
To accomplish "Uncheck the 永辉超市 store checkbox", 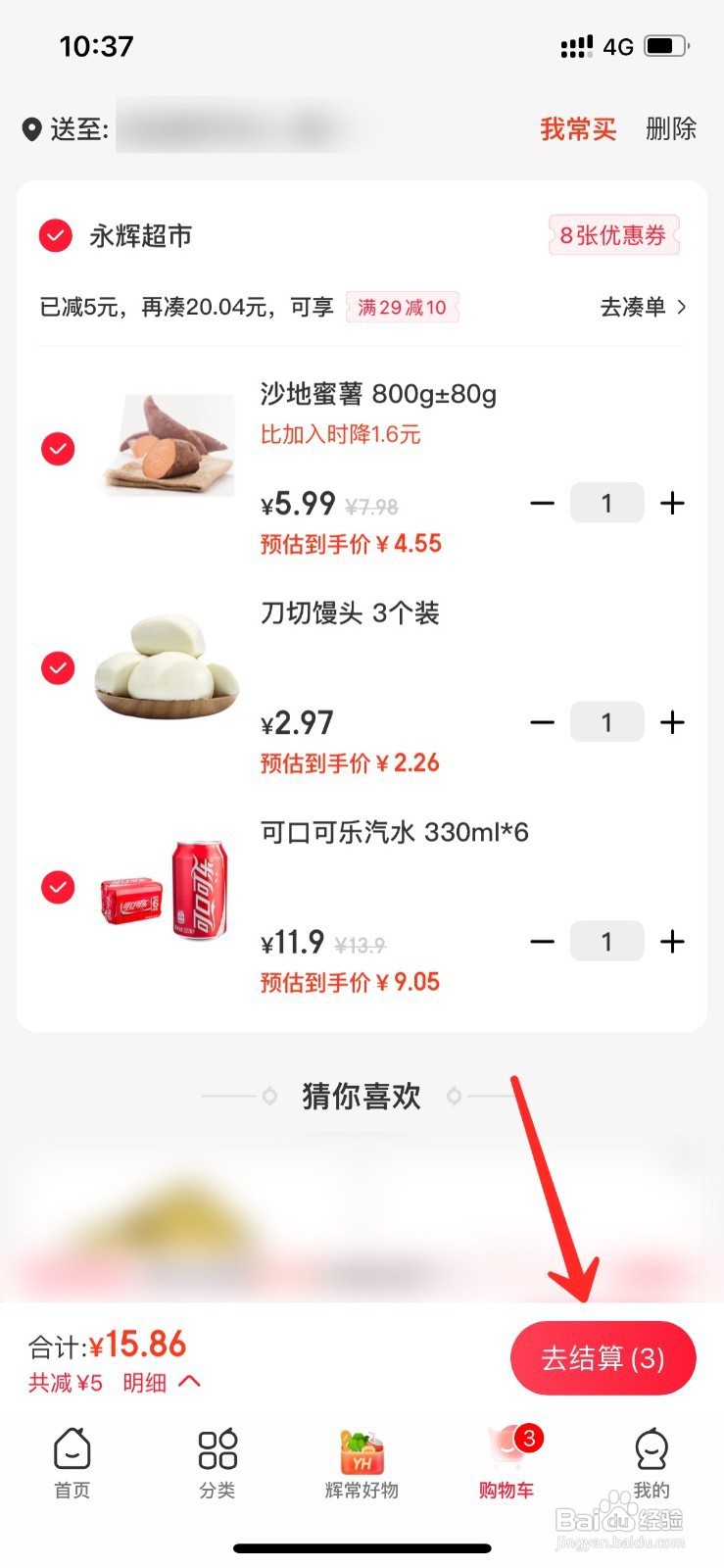I will tap(56, 236).
